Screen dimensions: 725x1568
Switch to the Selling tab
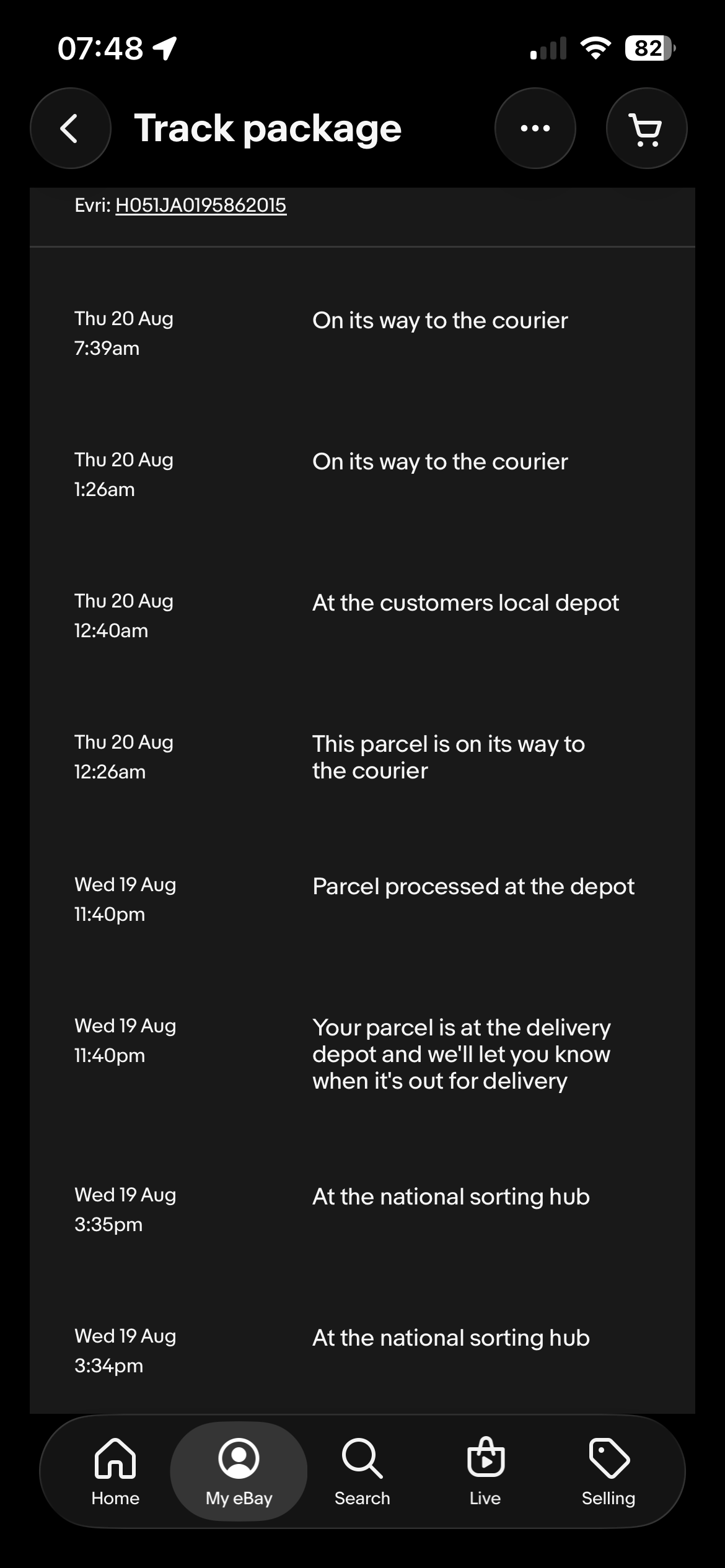pos(609,1472)
